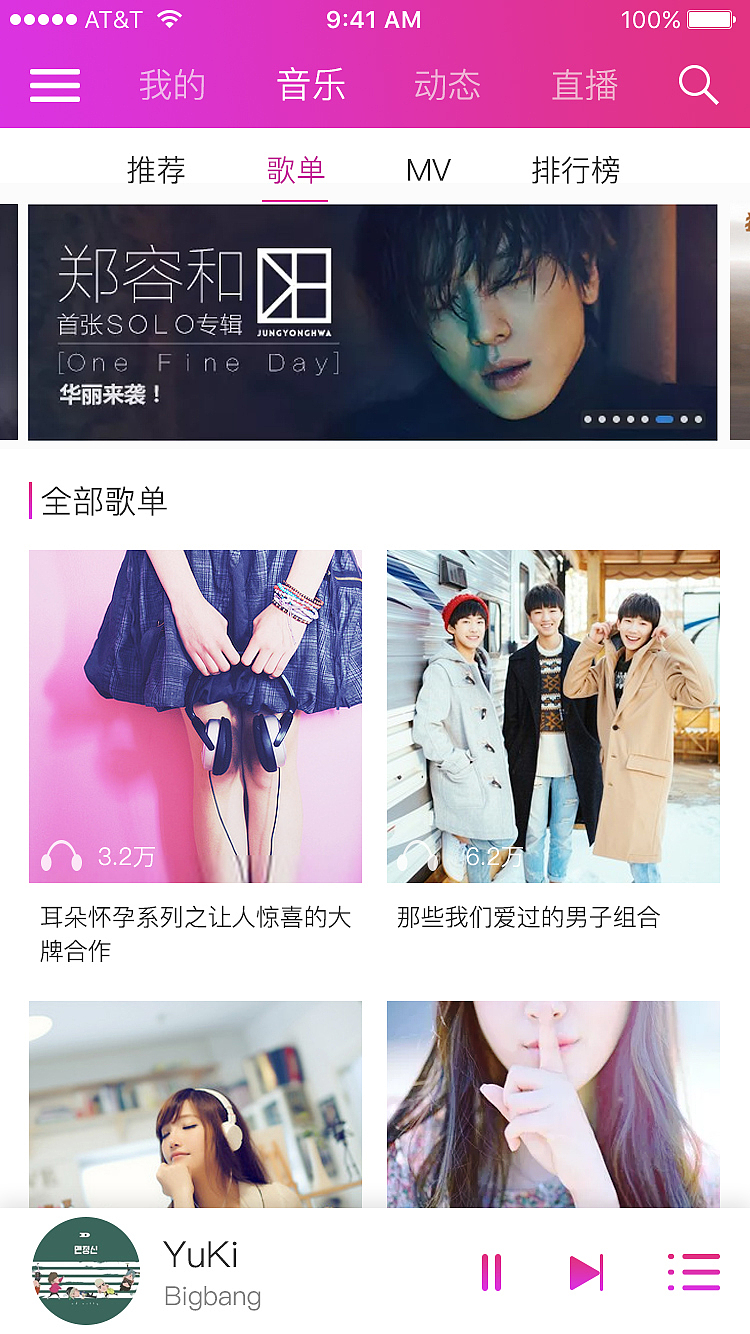Open the 郑容和 SOLO album banner

click(372, 322)
